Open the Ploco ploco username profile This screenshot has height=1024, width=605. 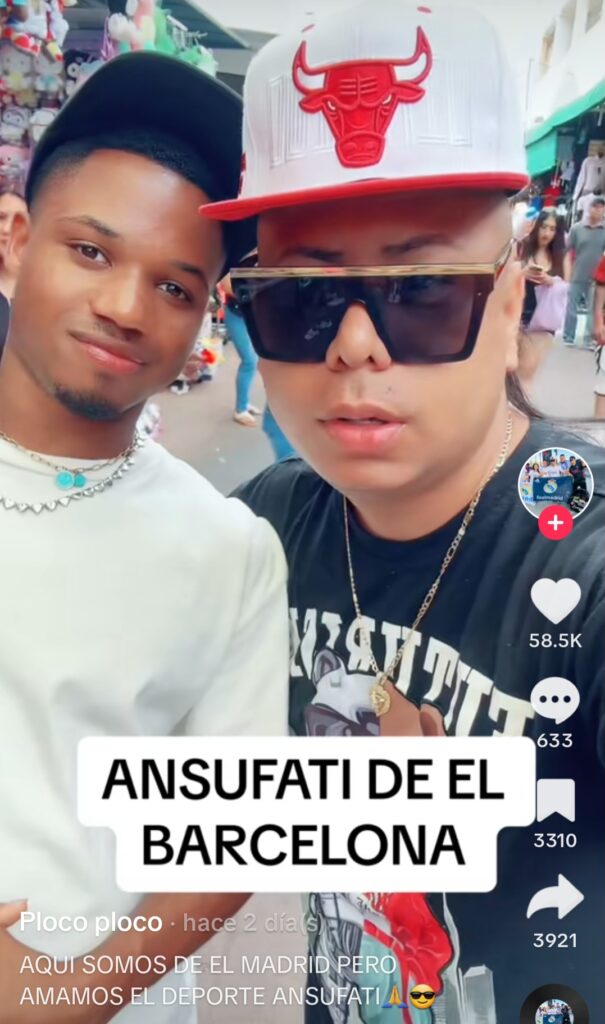click(90, 922)
